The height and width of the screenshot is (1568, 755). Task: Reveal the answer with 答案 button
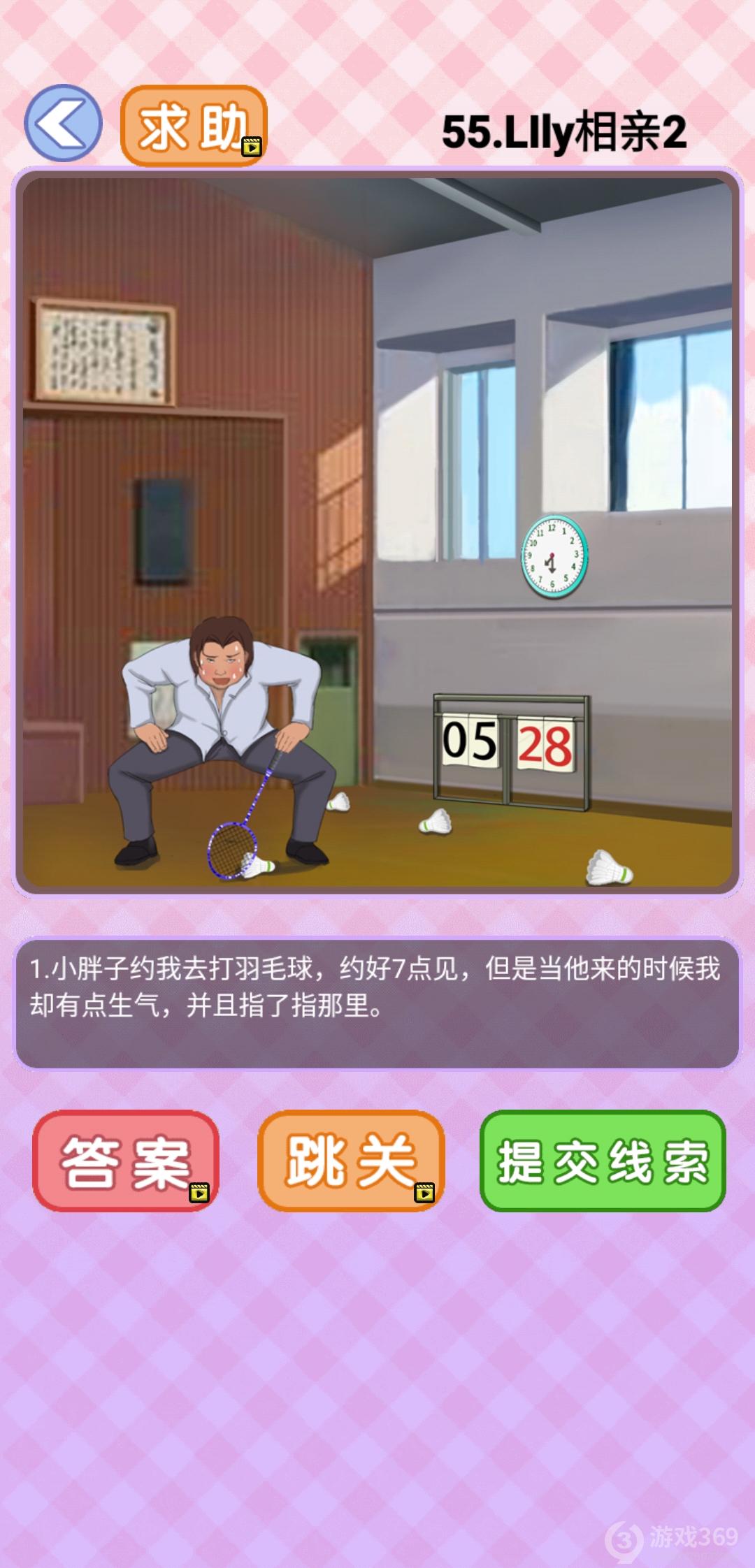tap(126, 1161)
